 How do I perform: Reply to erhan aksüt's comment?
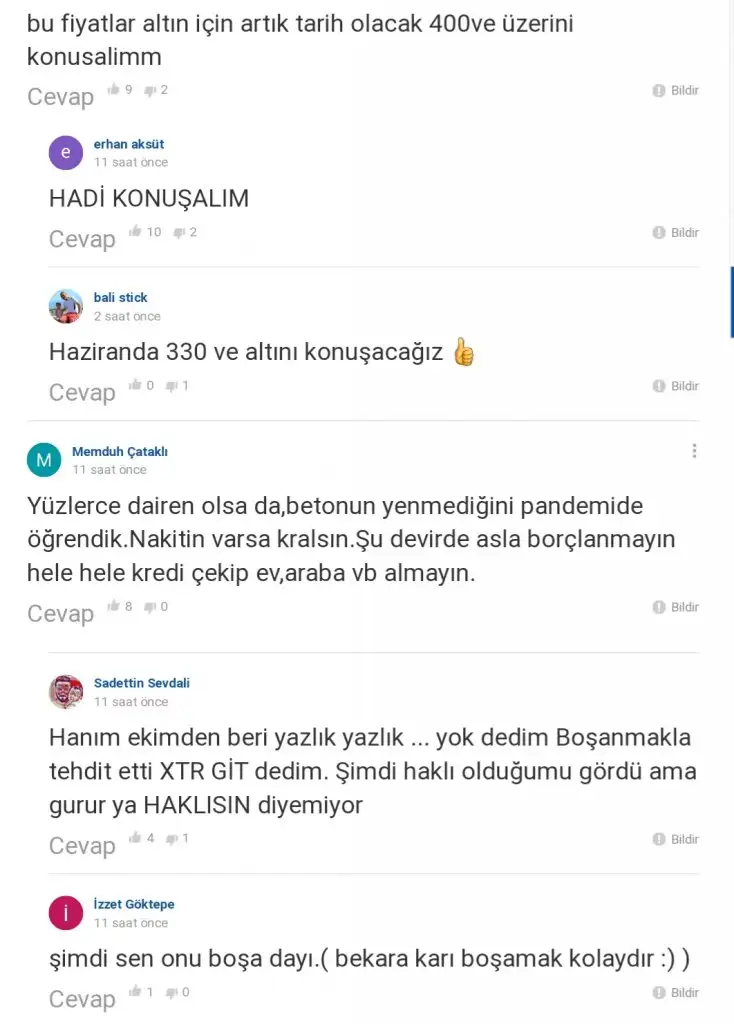point(82,240)
